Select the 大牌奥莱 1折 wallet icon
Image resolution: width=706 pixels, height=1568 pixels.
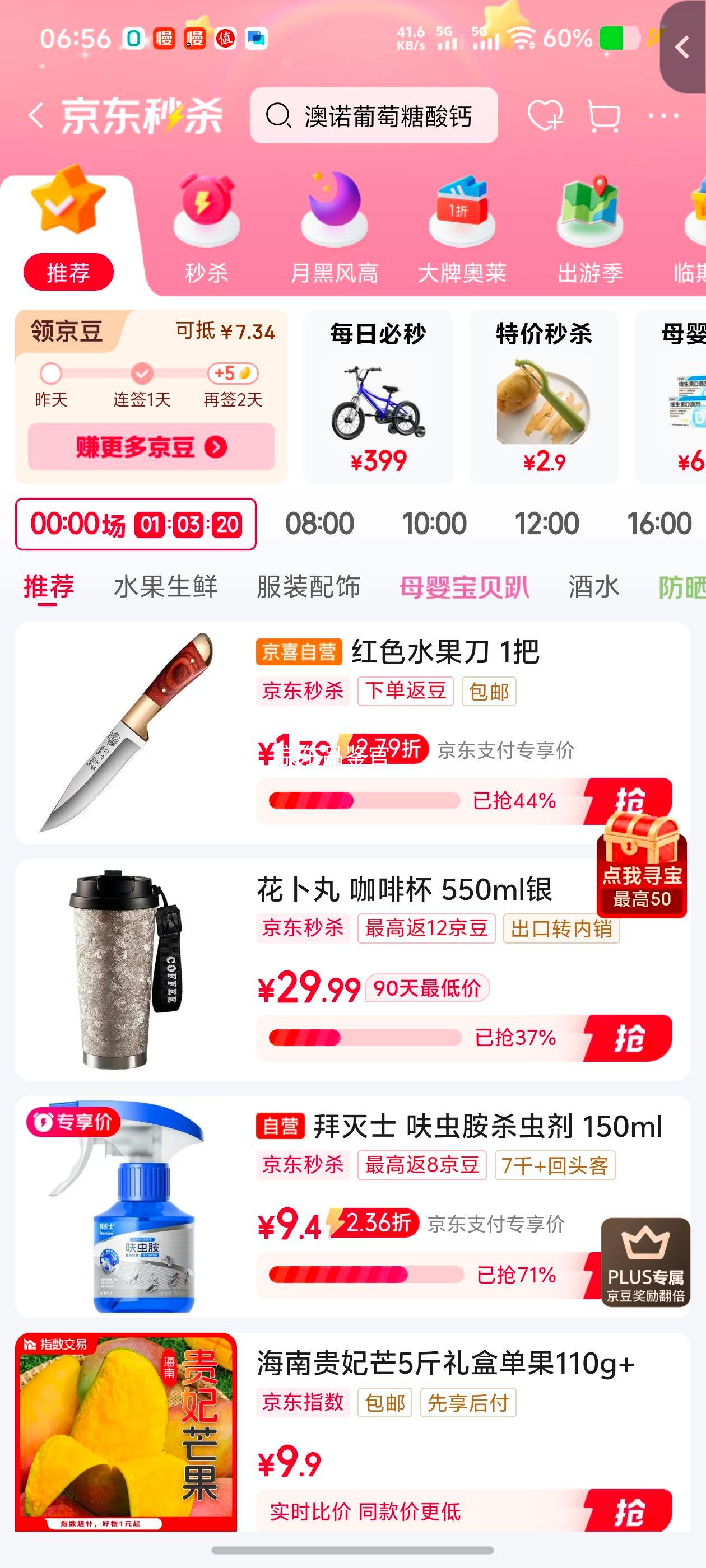point(463,210)
